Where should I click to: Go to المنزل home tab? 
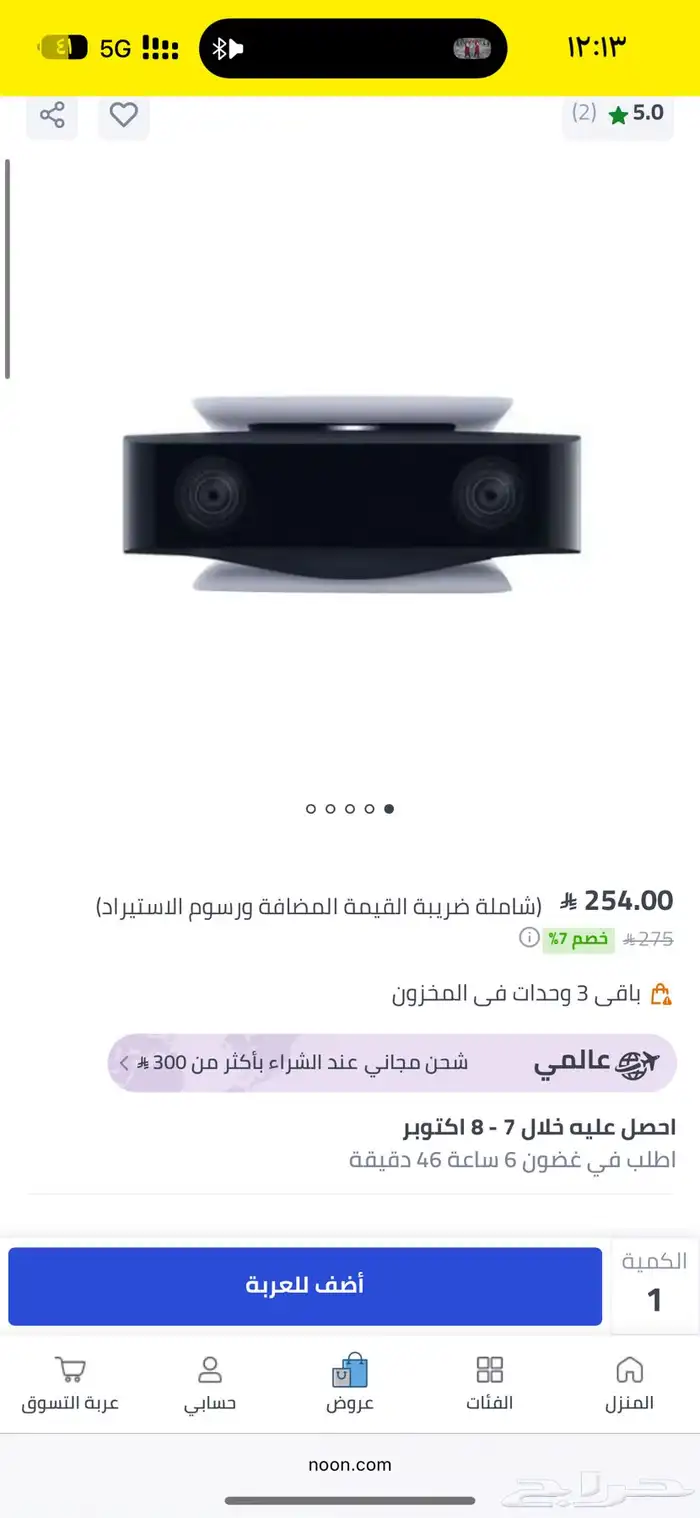(629, 1383)
